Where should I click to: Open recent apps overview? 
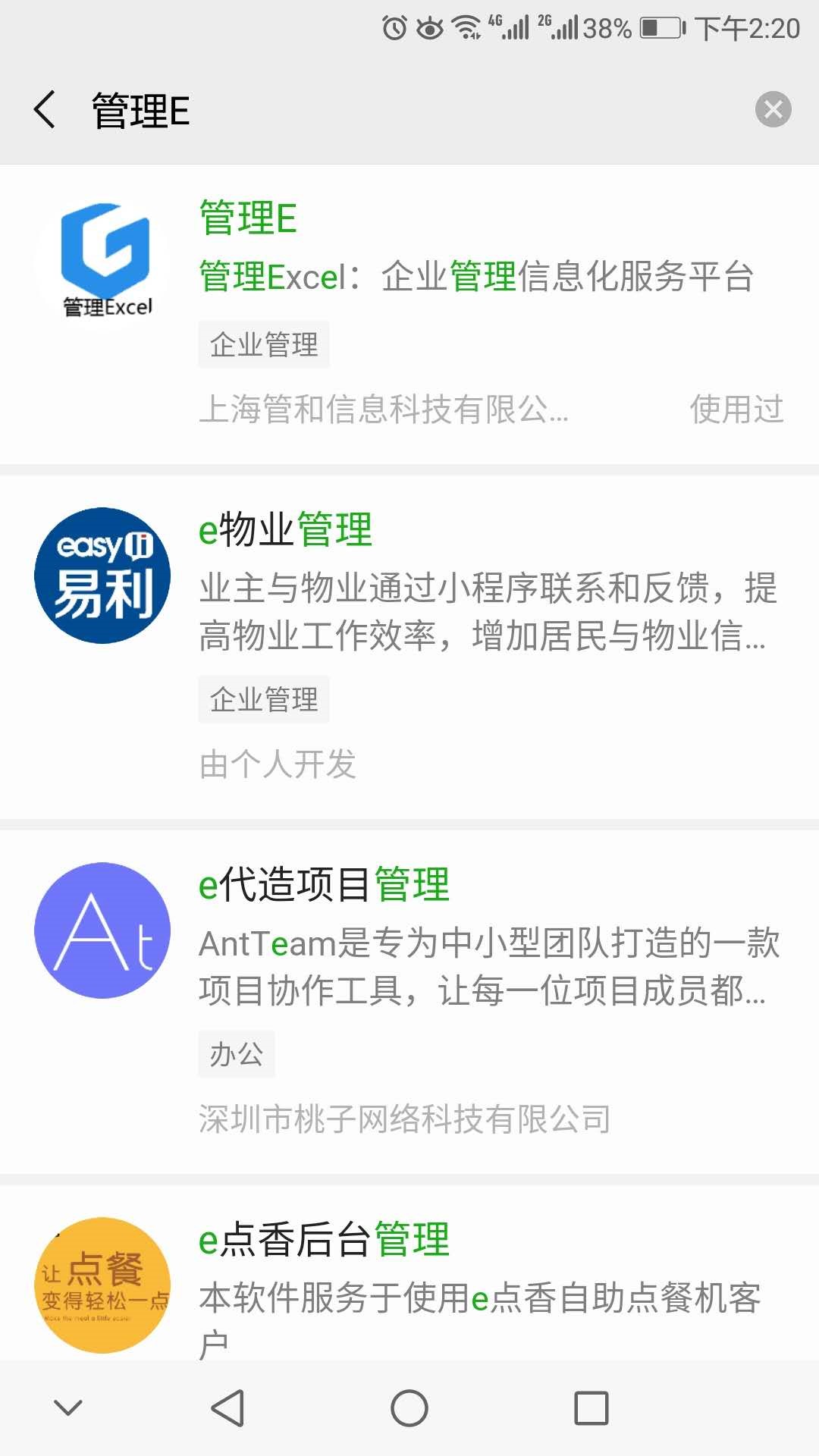pos(591,1408)
